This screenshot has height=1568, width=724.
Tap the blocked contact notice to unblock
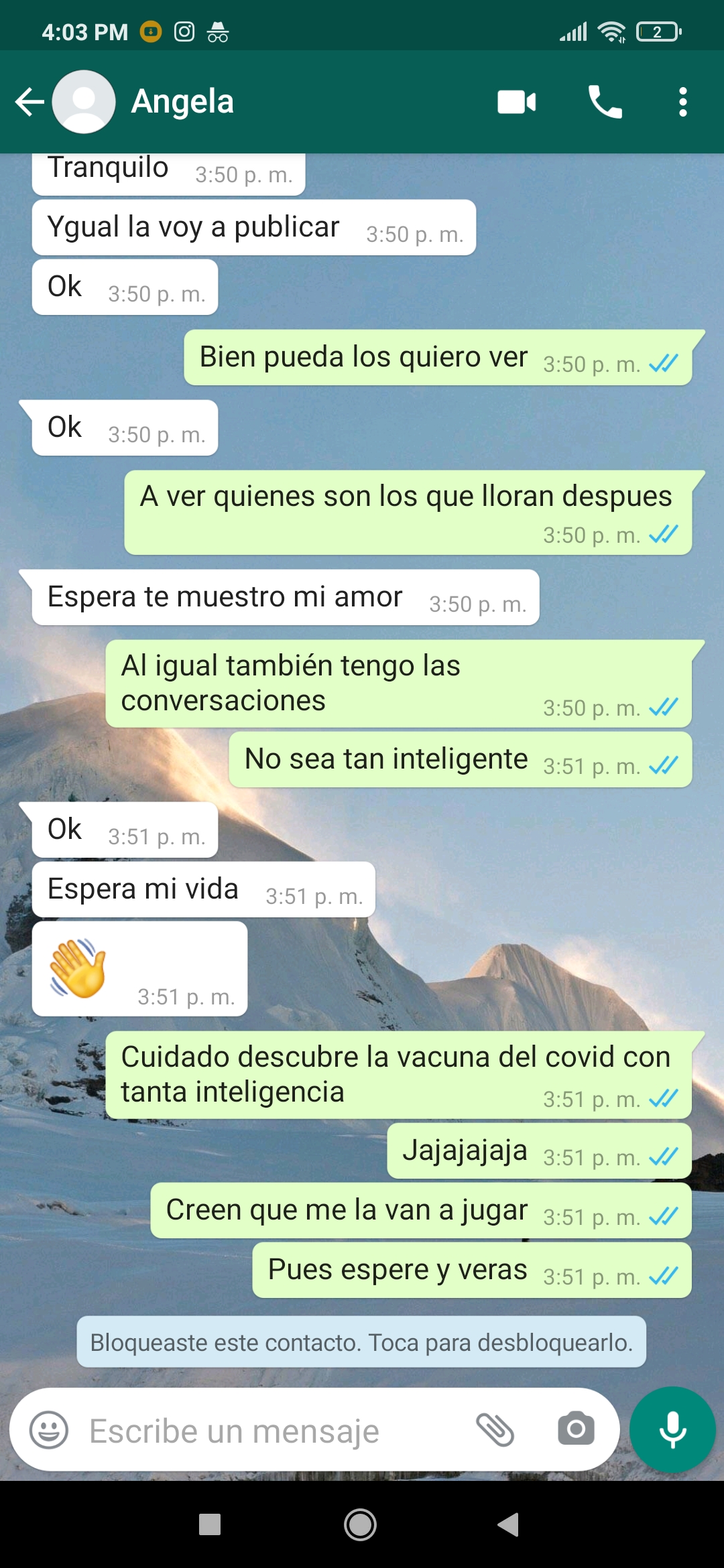[x=361, y=1342]
